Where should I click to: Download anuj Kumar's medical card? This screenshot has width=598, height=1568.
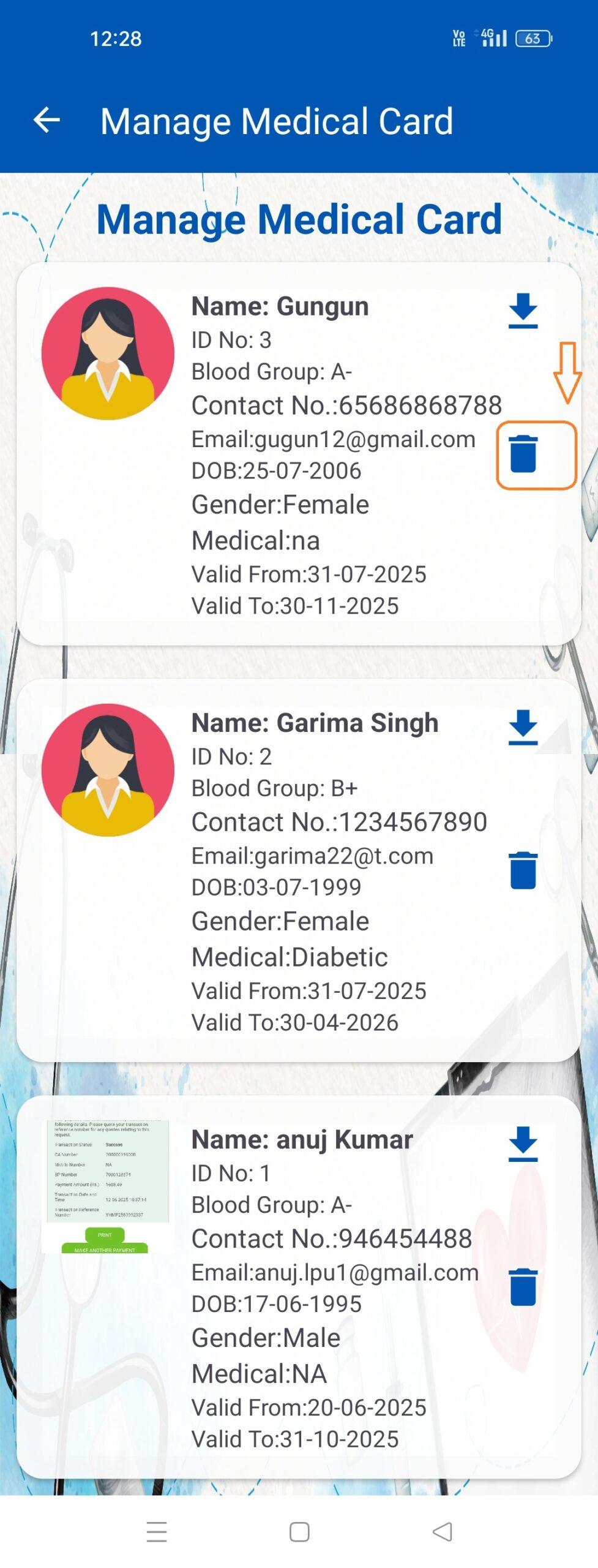click(x=523, y=1144)
